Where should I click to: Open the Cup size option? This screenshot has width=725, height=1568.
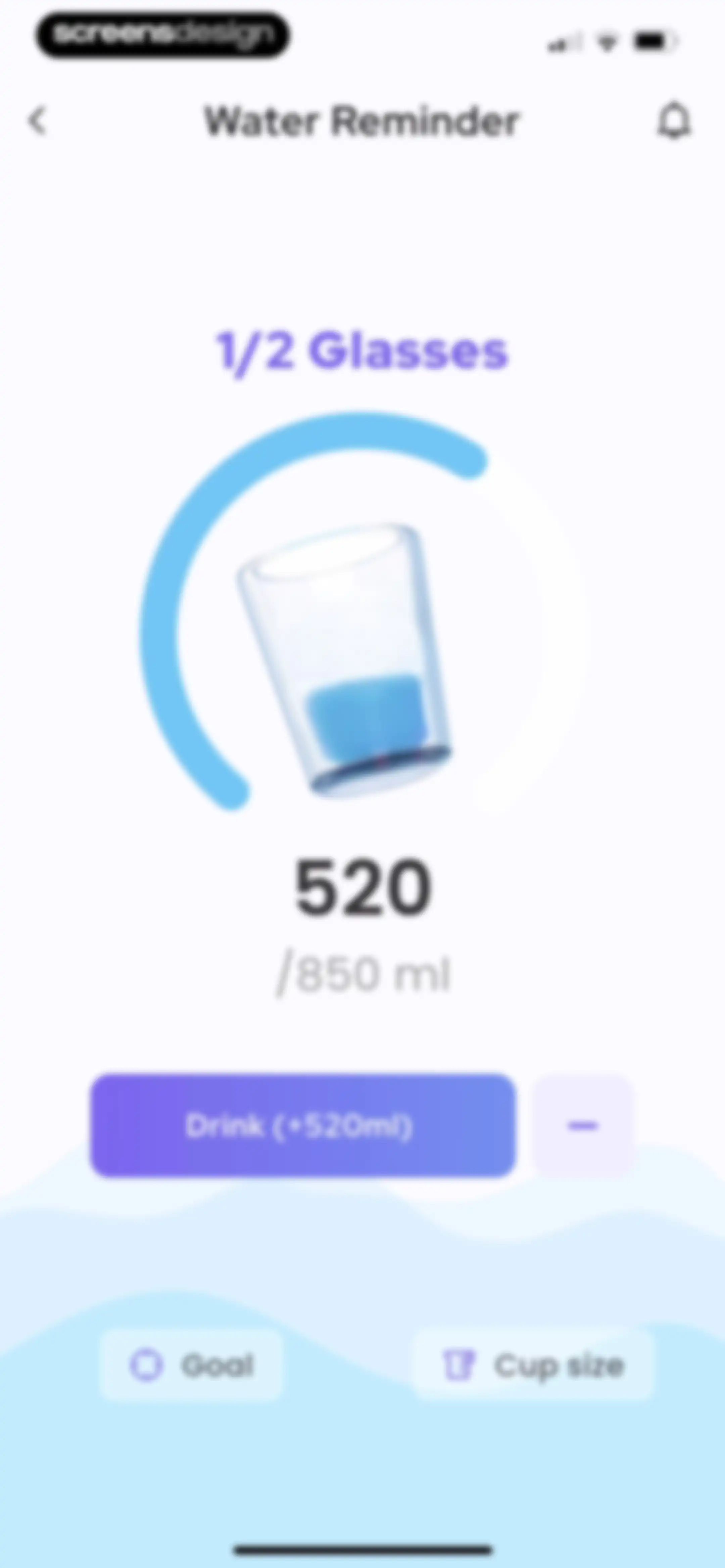(533, 1365)
